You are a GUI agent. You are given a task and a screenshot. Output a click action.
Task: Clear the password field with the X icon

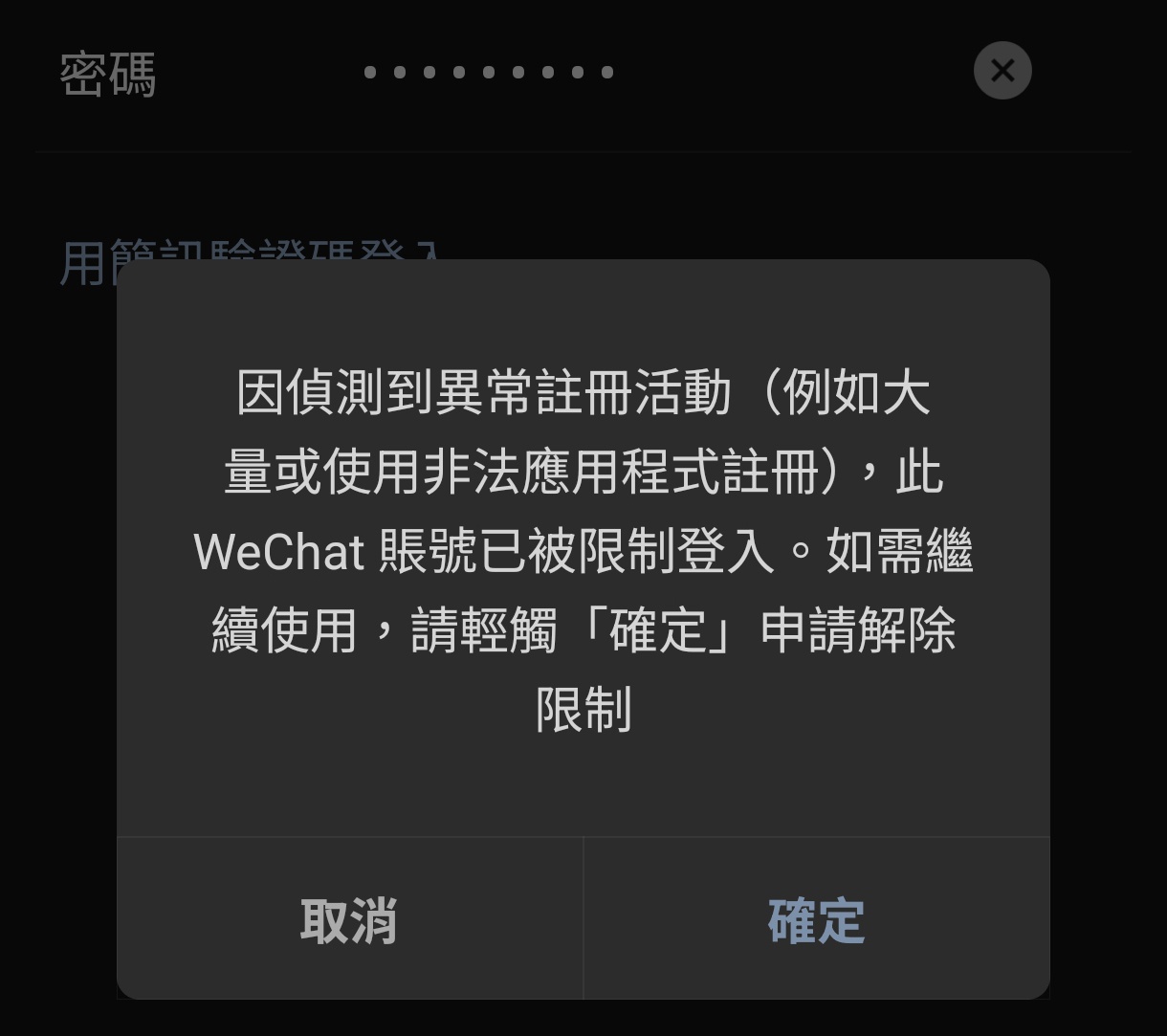pyautogui.click(x=1002, y=71)
